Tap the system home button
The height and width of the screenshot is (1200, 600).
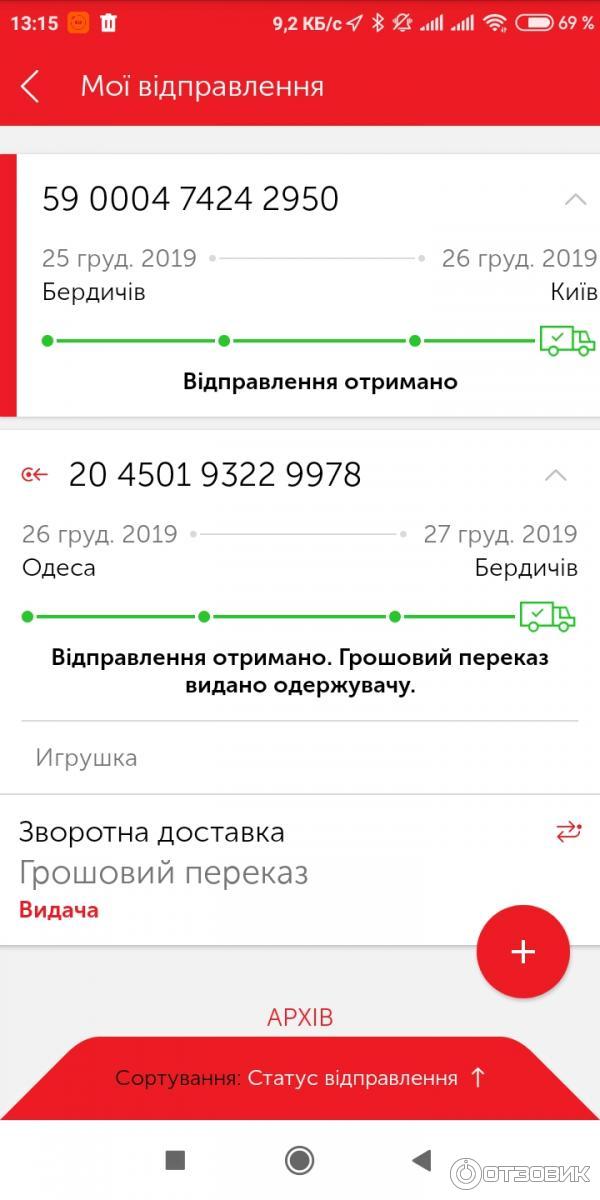(299, 1160)
